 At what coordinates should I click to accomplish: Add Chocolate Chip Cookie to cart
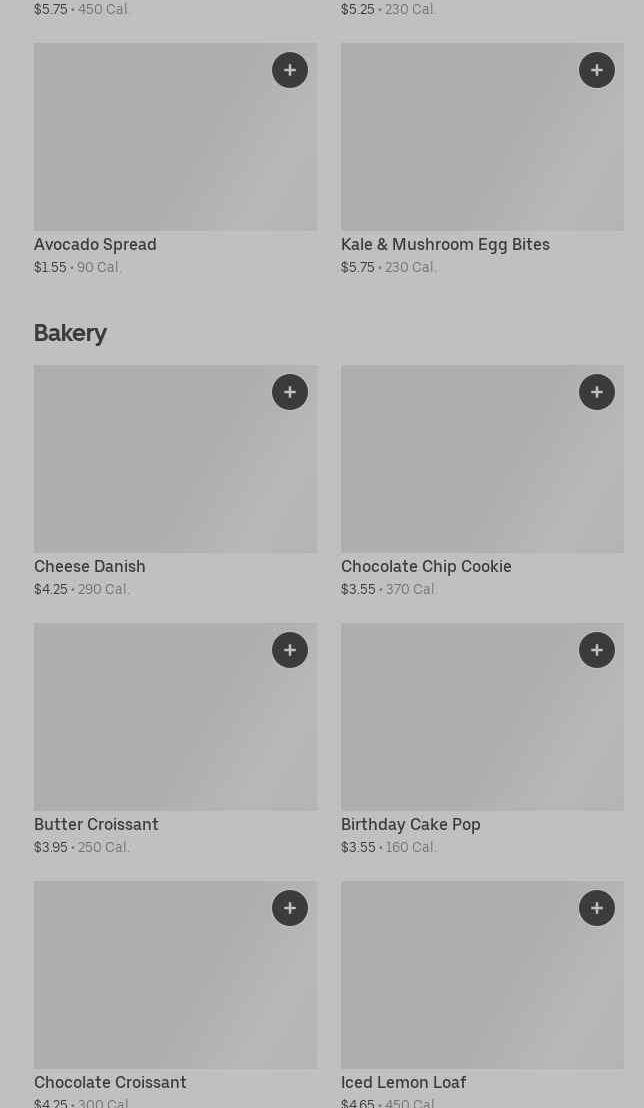597,392
